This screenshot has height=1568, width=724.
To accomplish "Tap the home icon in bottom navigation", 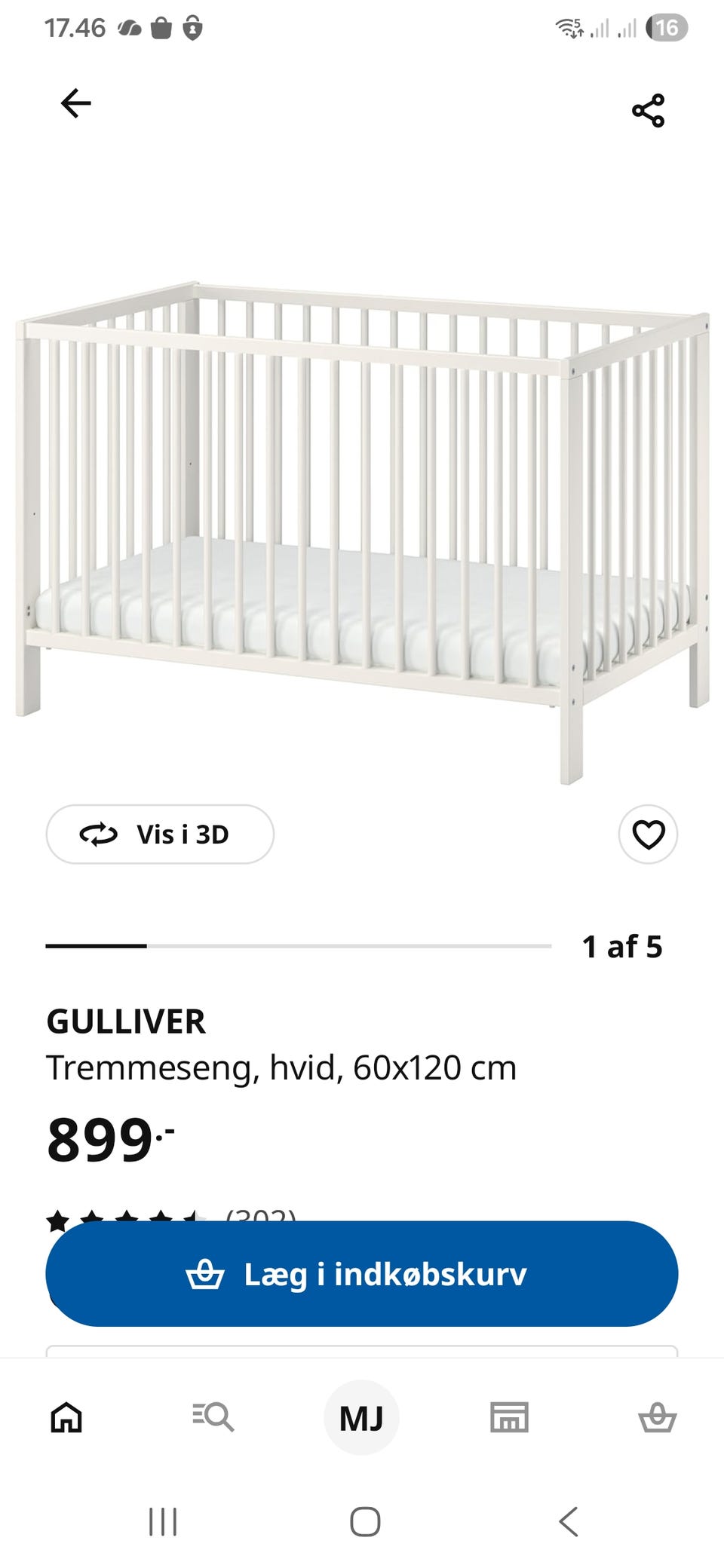I will 65,1416.
